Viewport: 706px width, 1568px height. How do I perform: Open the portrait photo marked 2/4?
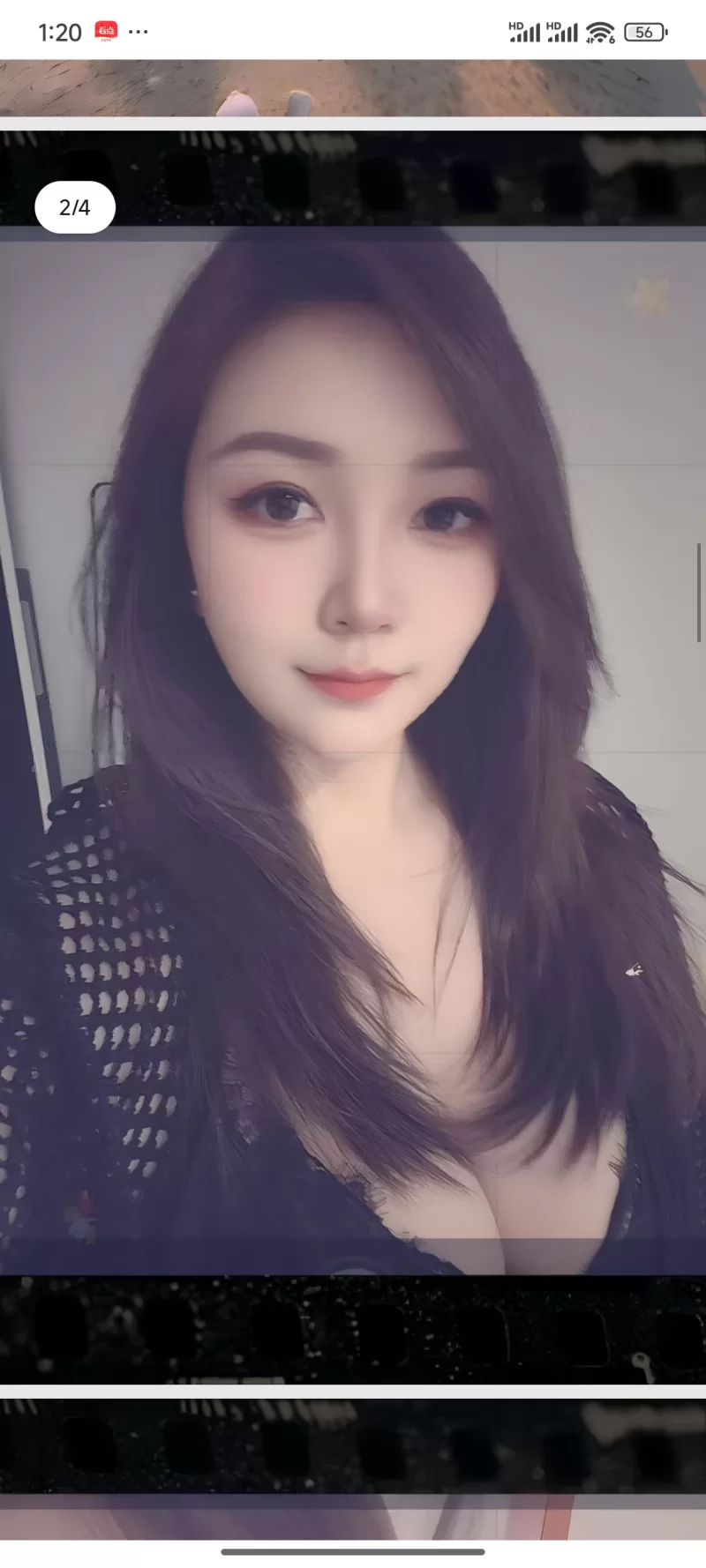click(353, 758)
